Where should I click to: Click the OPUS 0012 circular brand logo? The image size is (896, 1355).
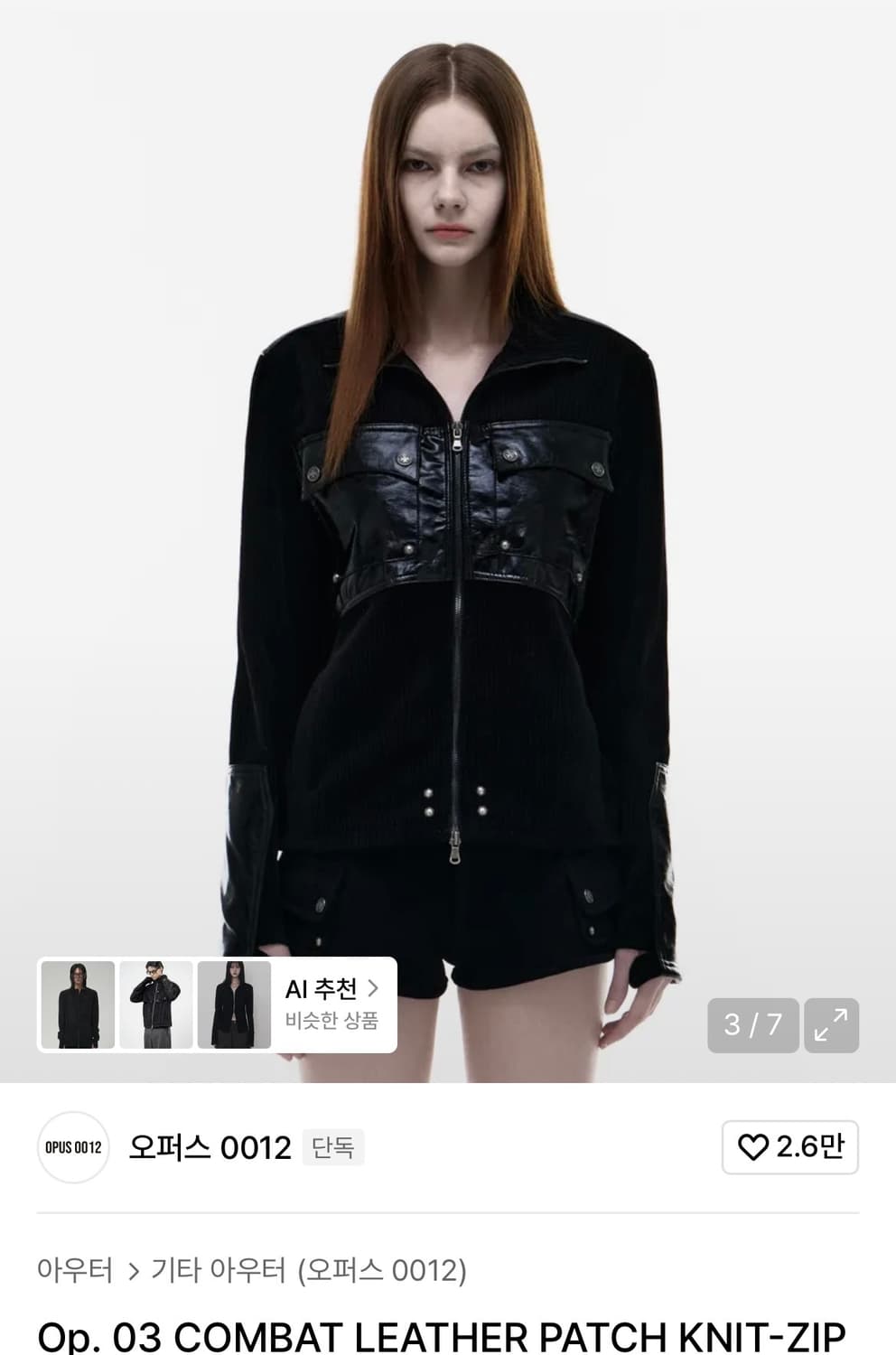pos(74,1145)
